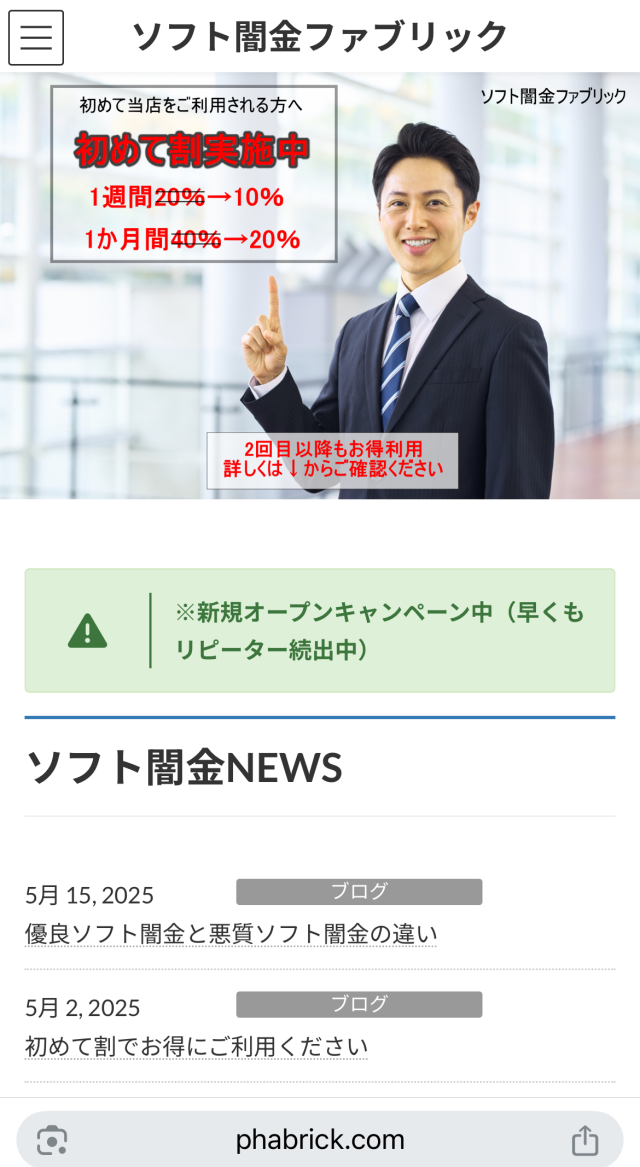This screenshot has height=1167, width=640.
Task: Tap the ブログ tag on May 15 post
Action: (x=358, y=892)
